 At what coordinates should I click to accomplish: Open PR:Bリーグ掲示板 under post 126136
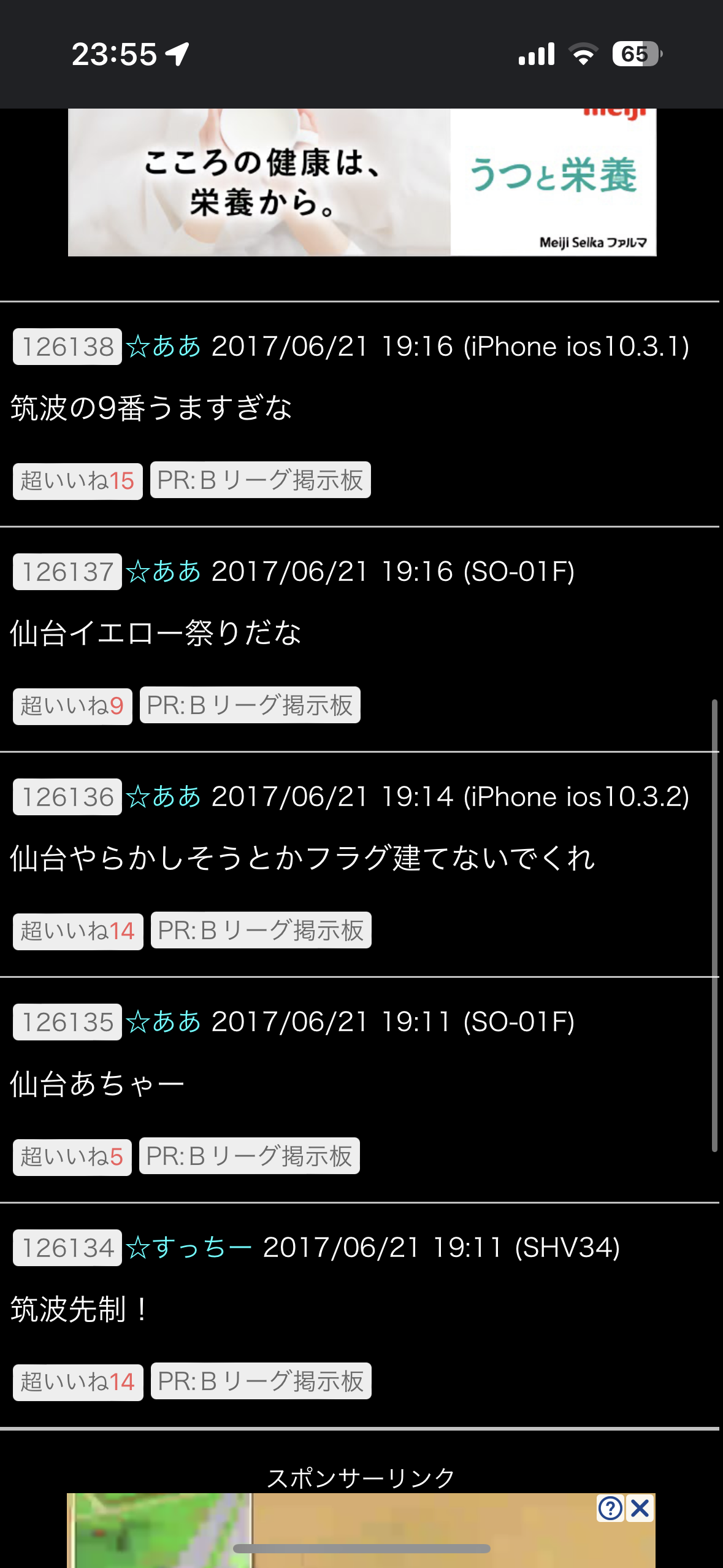click(261, 930)
